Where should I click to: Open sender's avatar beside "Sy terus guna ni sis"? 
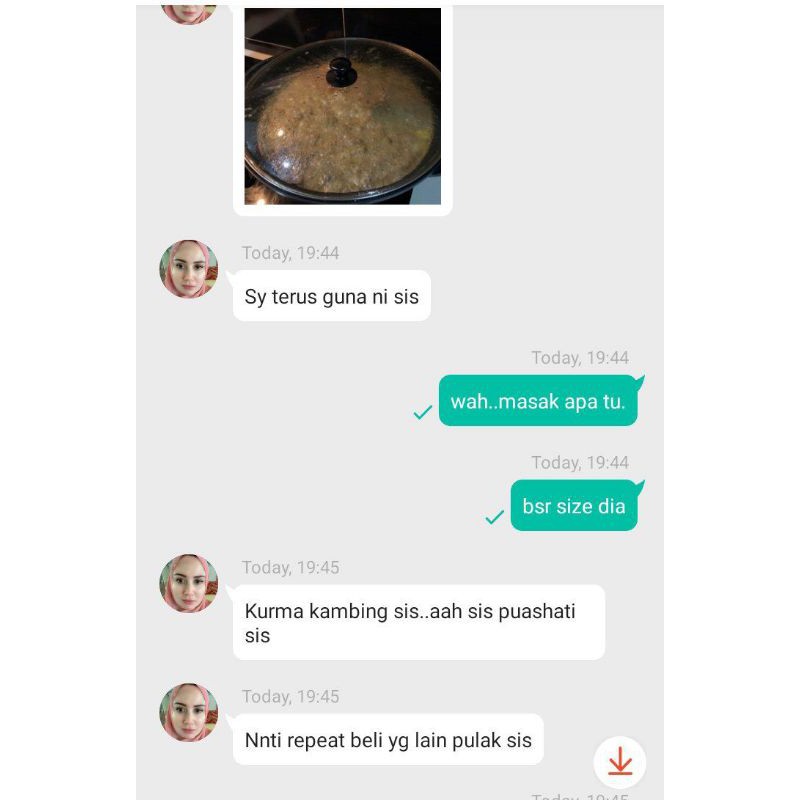[x=189, y=269]
